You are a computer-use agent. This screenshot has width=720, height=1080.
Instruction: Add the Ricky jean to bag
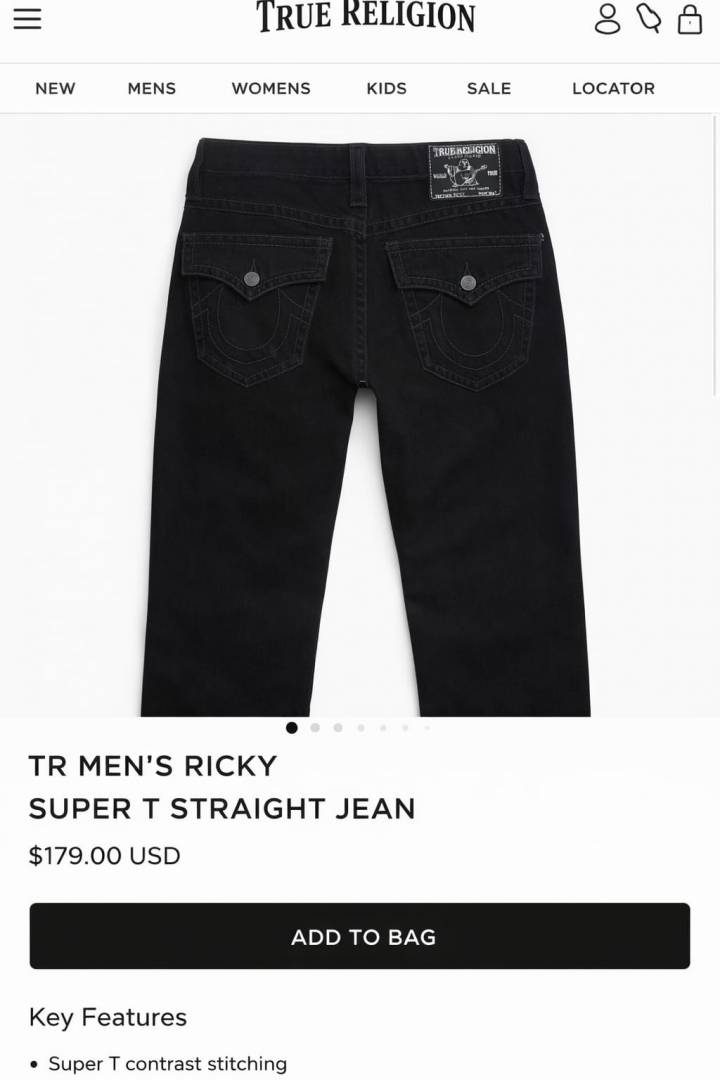tap(360, 937)
